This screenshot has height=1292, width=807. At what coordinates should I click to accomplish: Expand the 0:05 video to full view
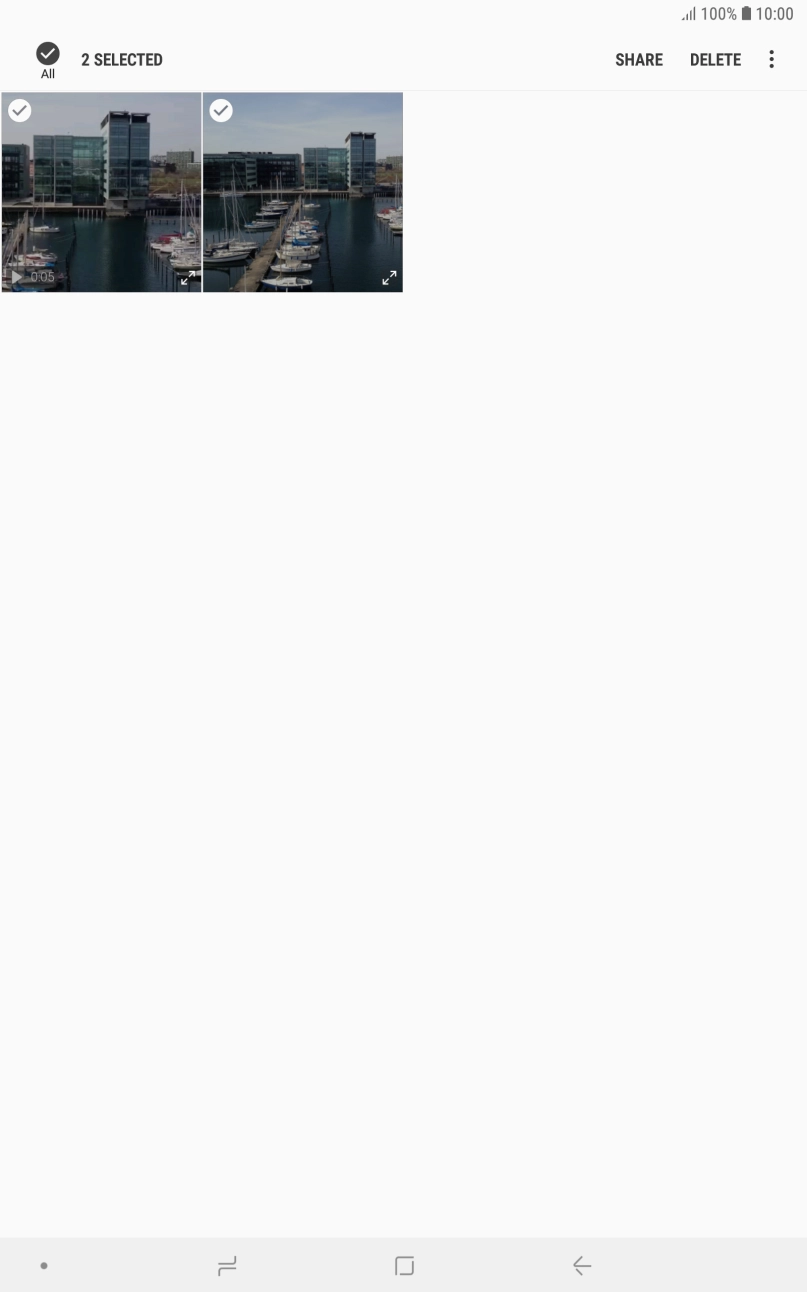point(188,278)
